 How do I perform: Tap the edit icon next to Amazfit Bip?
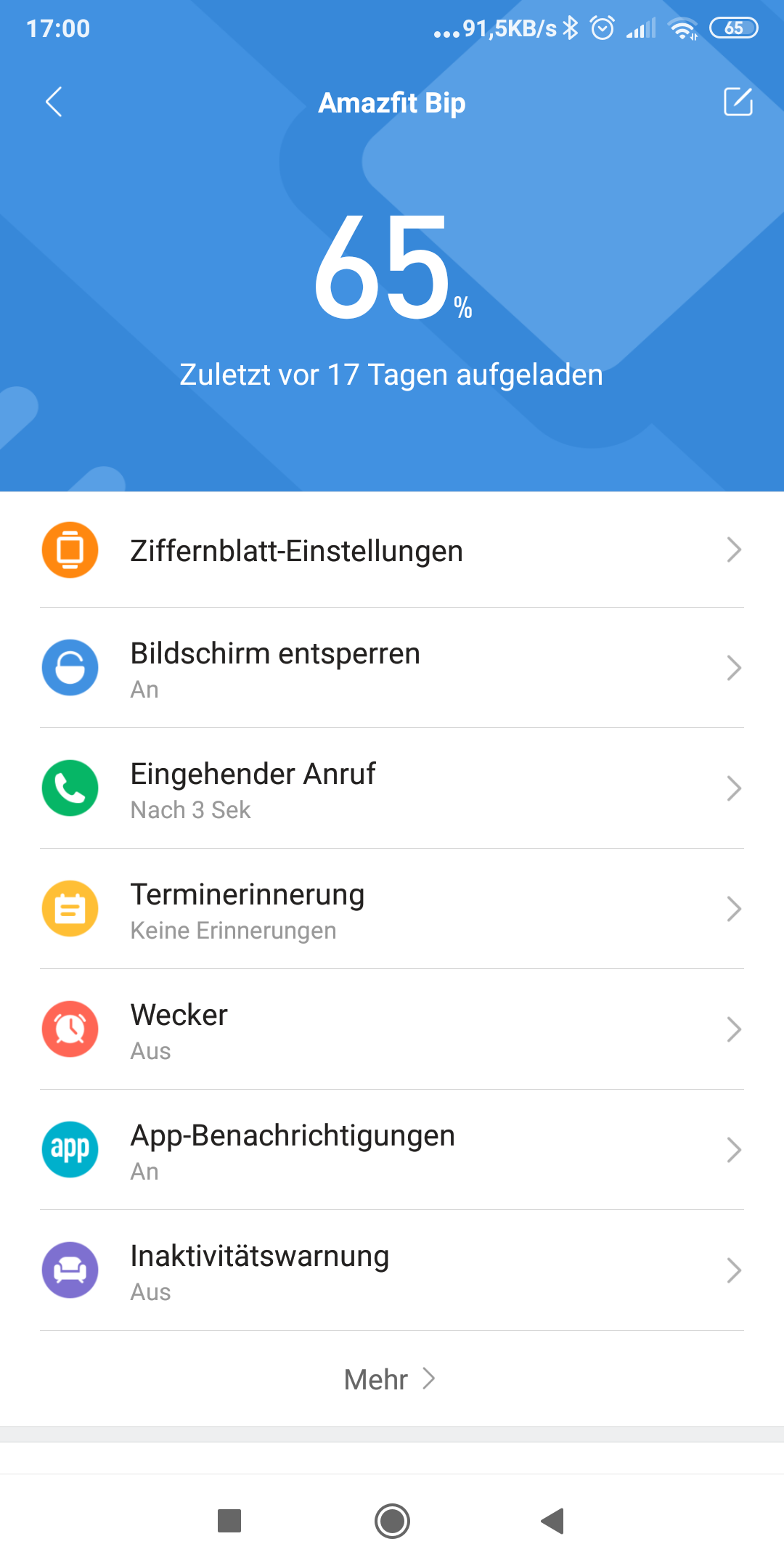point(738,102)
